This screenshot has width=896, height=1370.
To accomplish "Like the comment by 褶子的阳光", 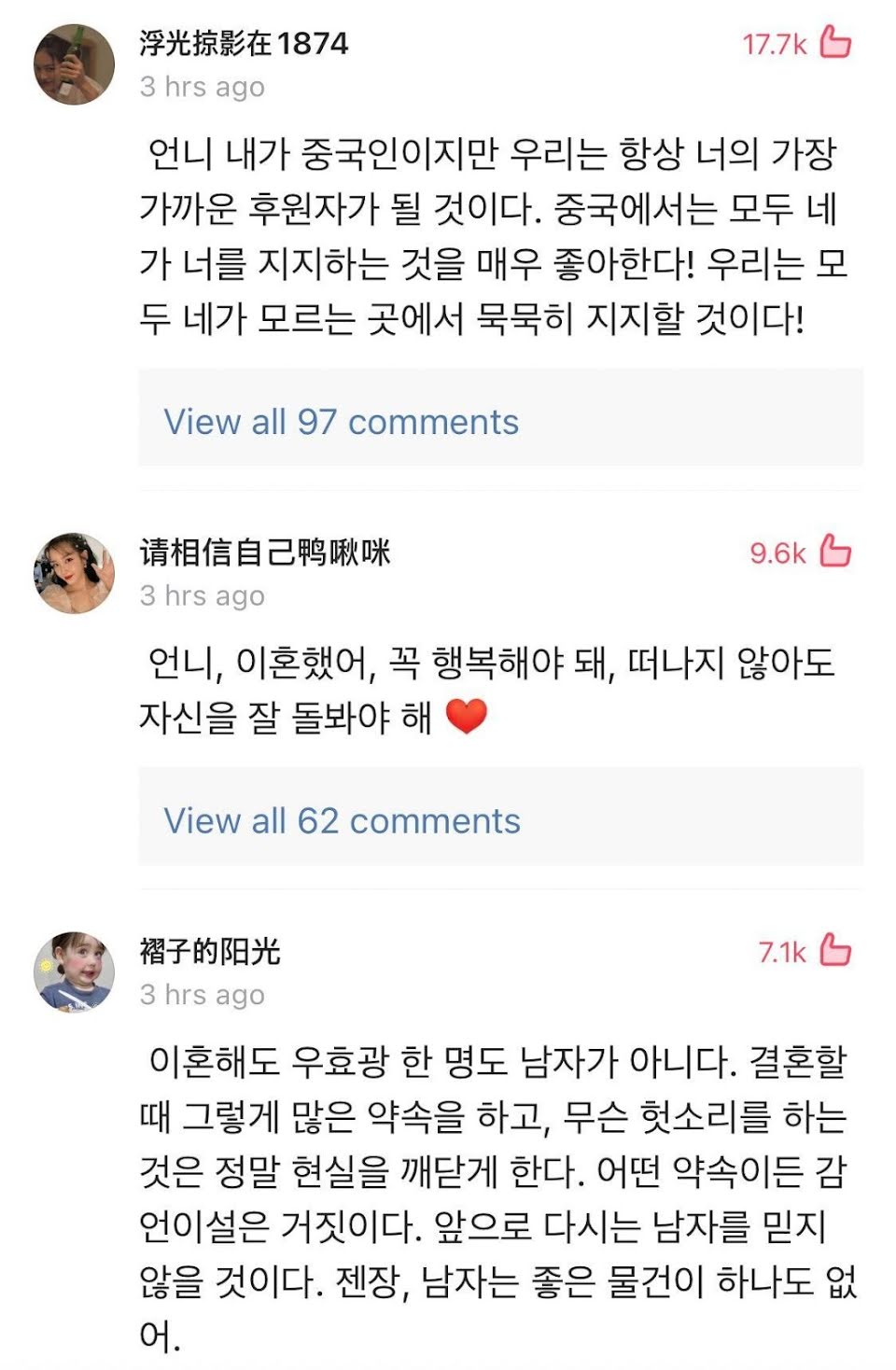I will (834, 951).
